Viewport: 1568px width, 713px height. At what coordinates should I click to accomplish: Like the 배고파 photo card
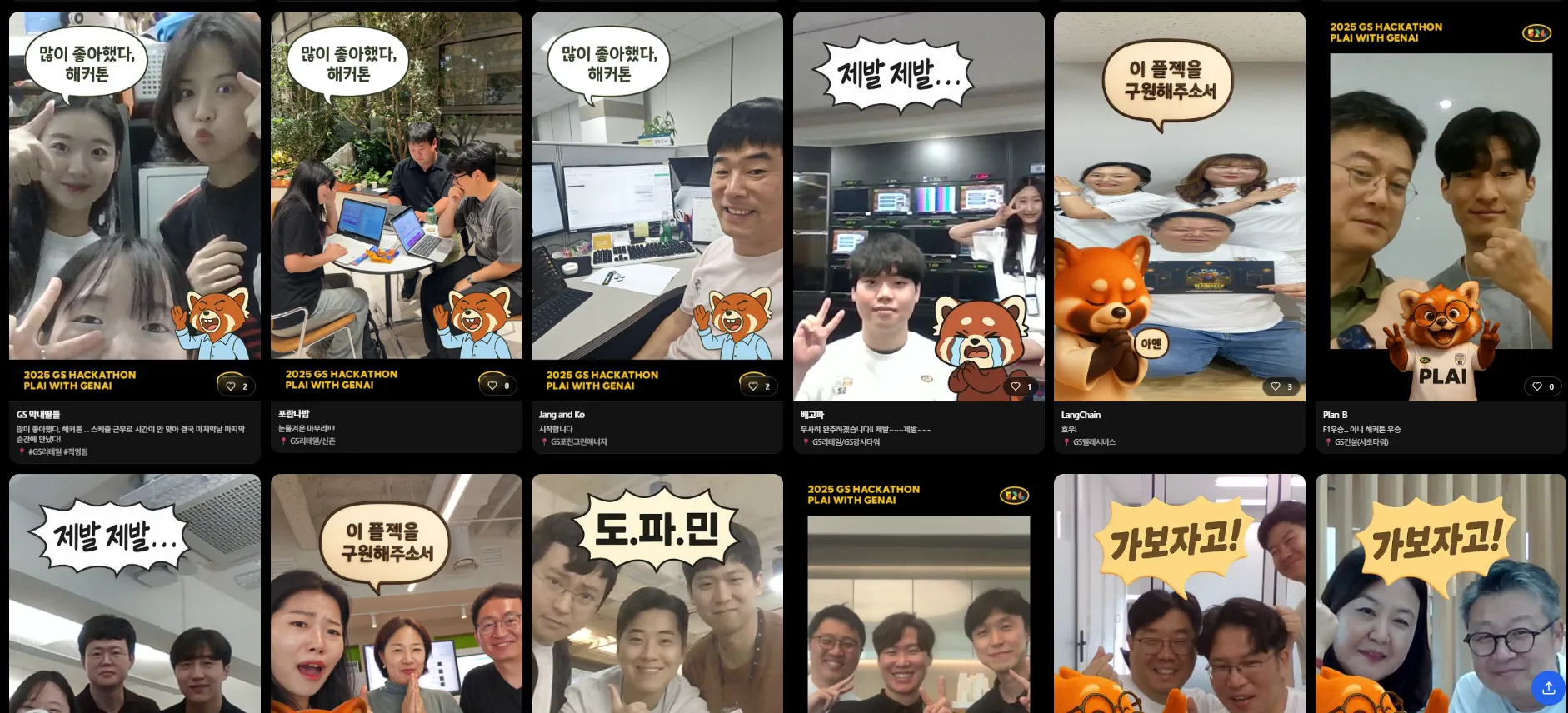click(1020, 386)
